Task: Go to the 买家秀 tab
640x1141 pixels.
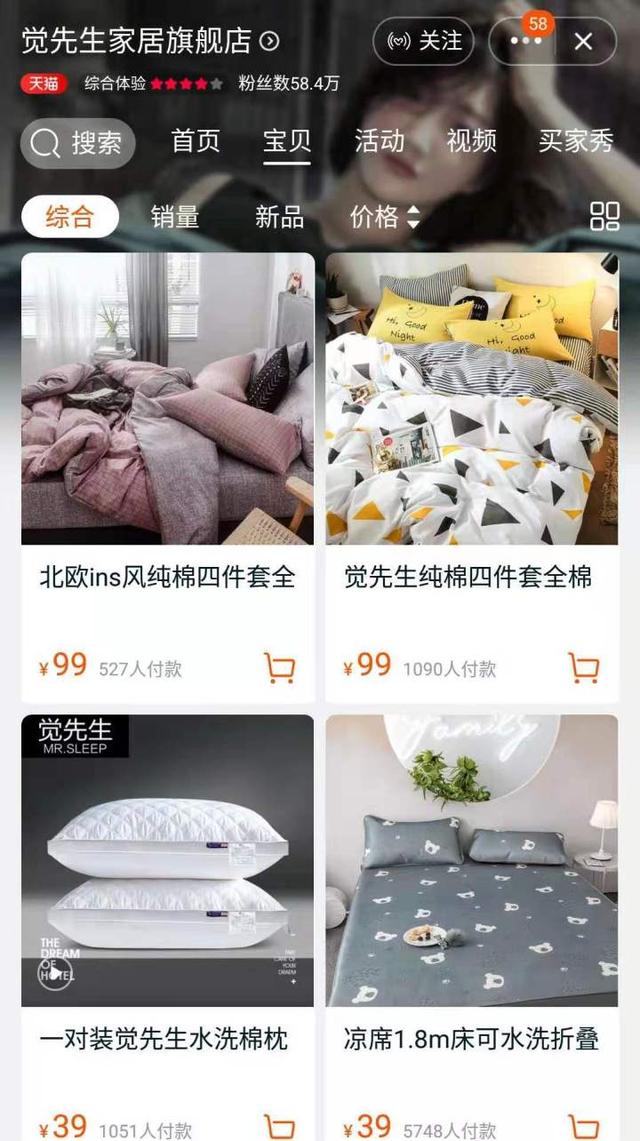Action: tap(575, 141)
